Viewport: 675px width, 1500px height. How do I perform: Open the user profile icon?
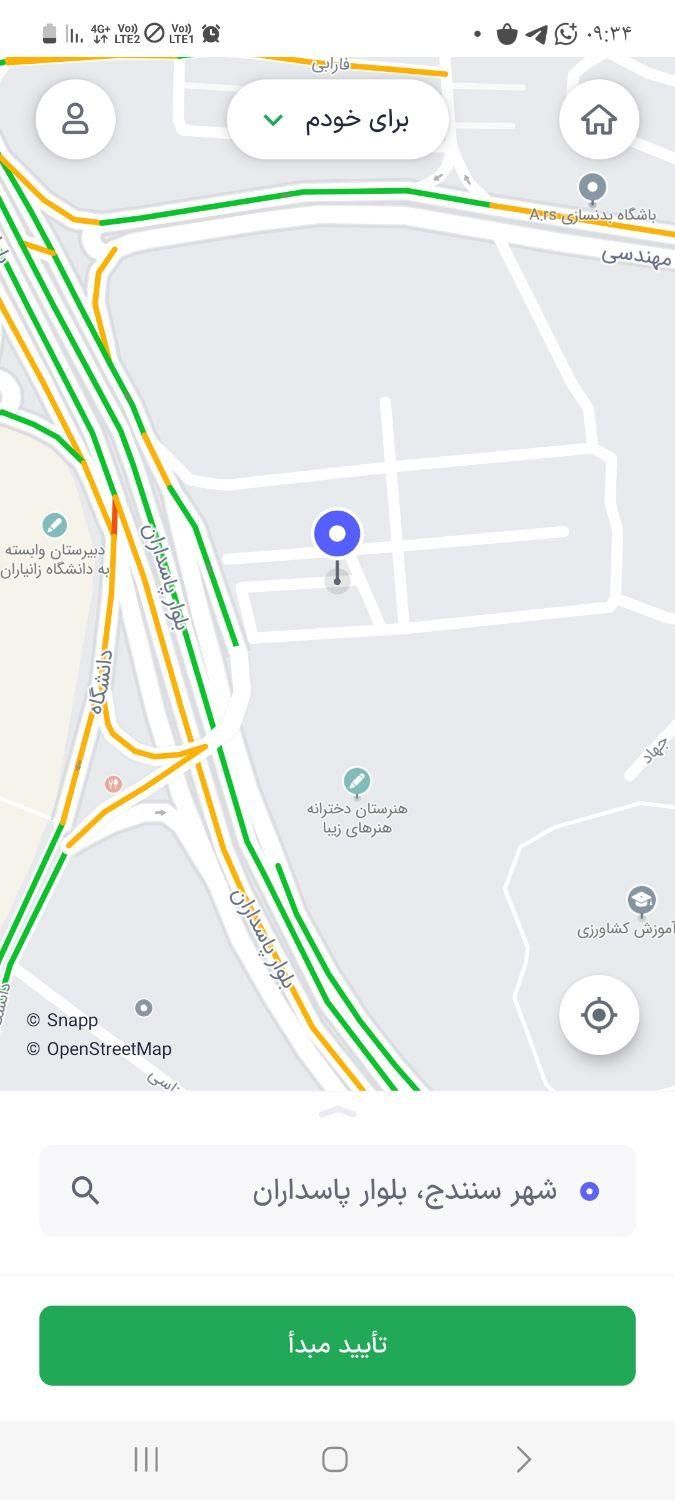pyautogui.click(x=76, y=119)
